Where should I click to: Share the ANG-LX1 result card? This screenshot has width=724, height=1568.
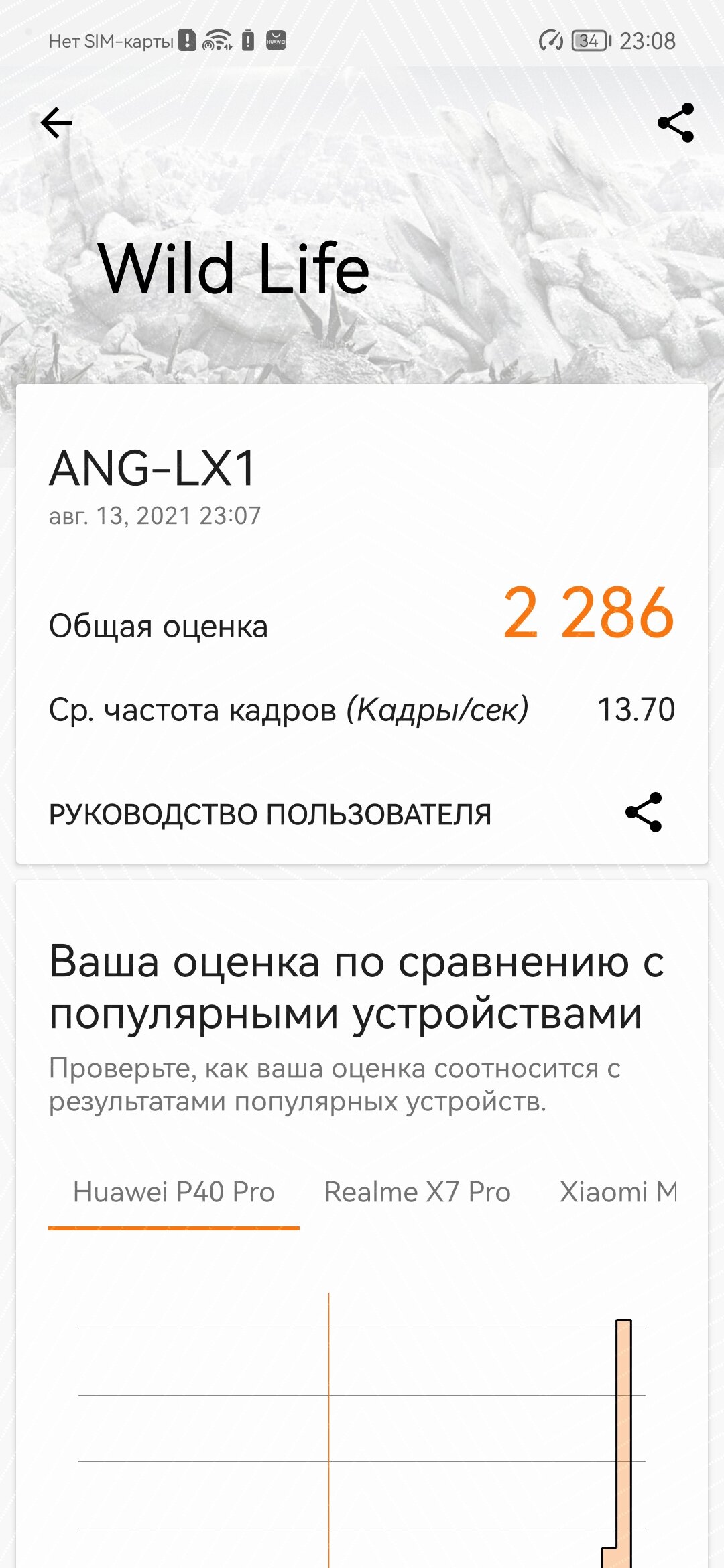click(x=644, y=812)
